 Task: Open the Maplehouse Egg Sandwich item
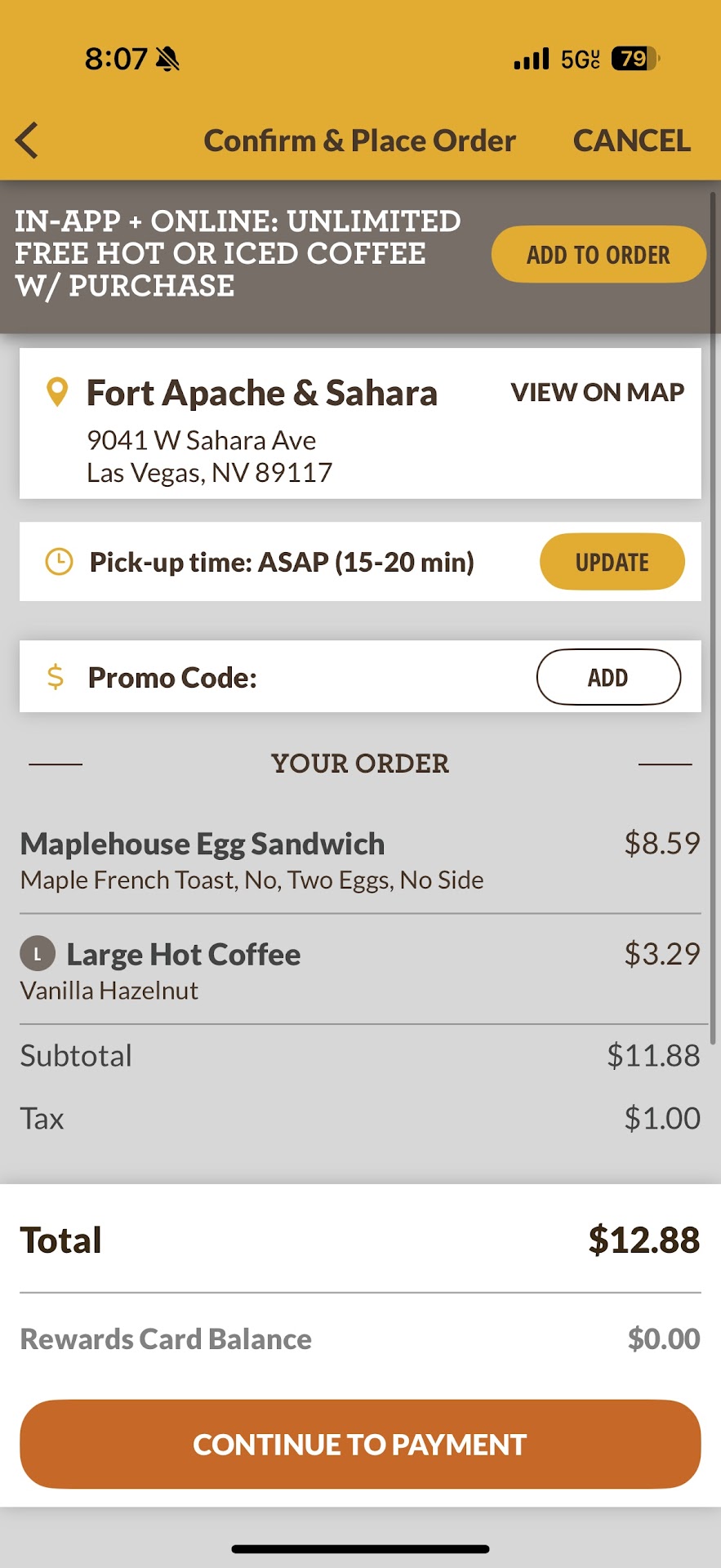203,844
